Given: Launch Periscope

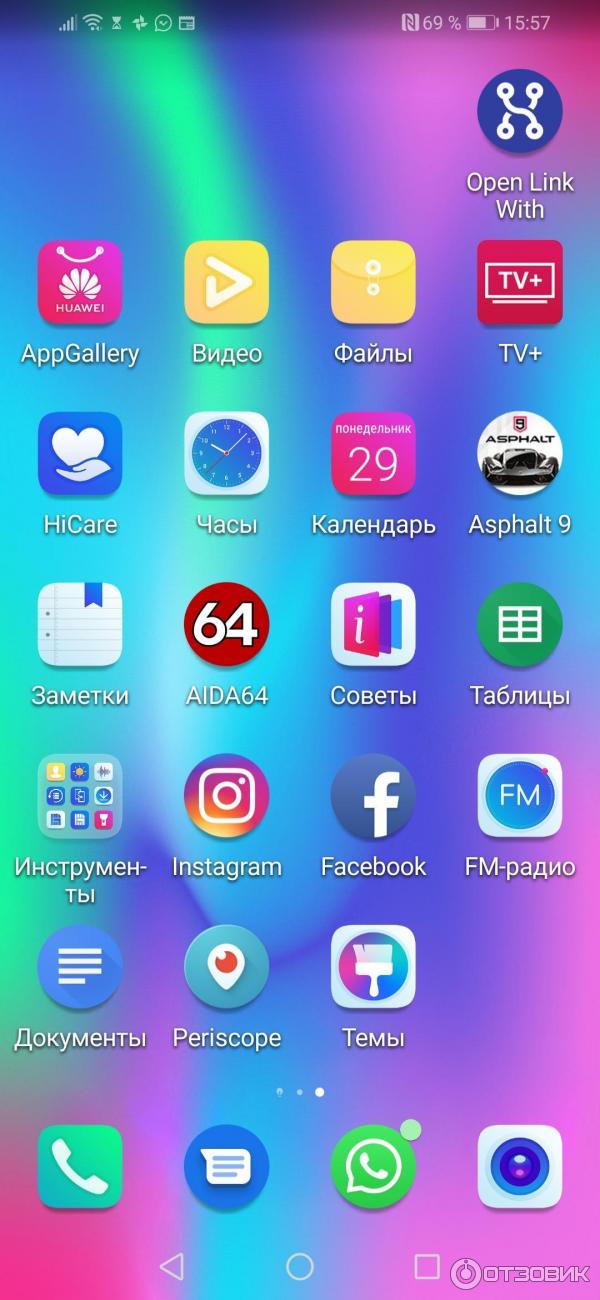Looking at the screenshot, I should pos(227,967).
